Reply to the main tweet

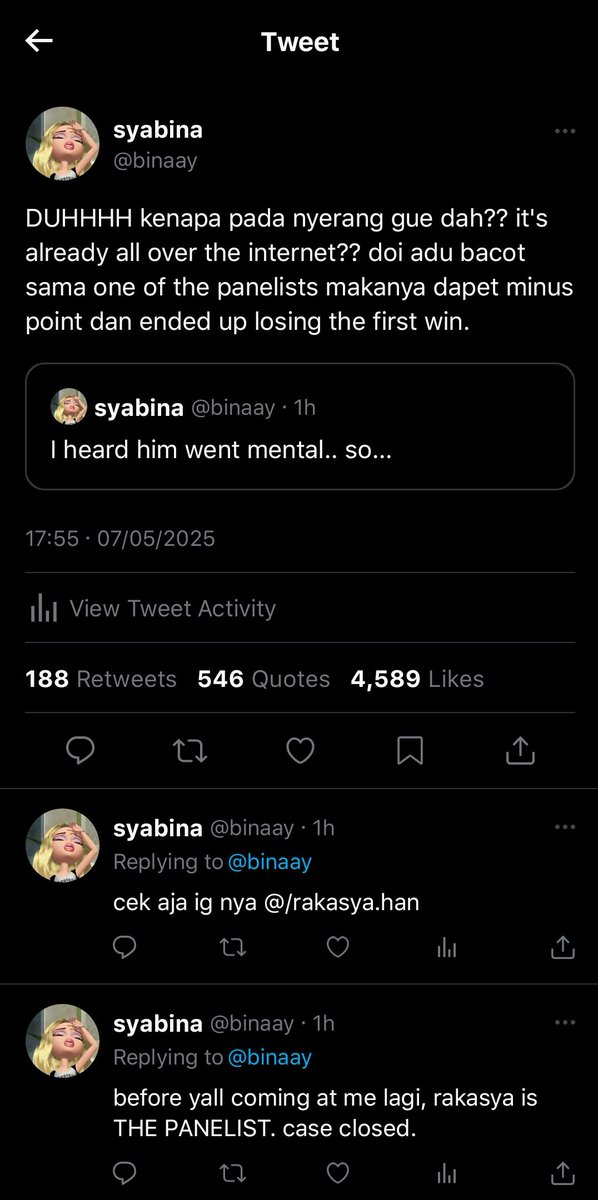coord(80,750)
